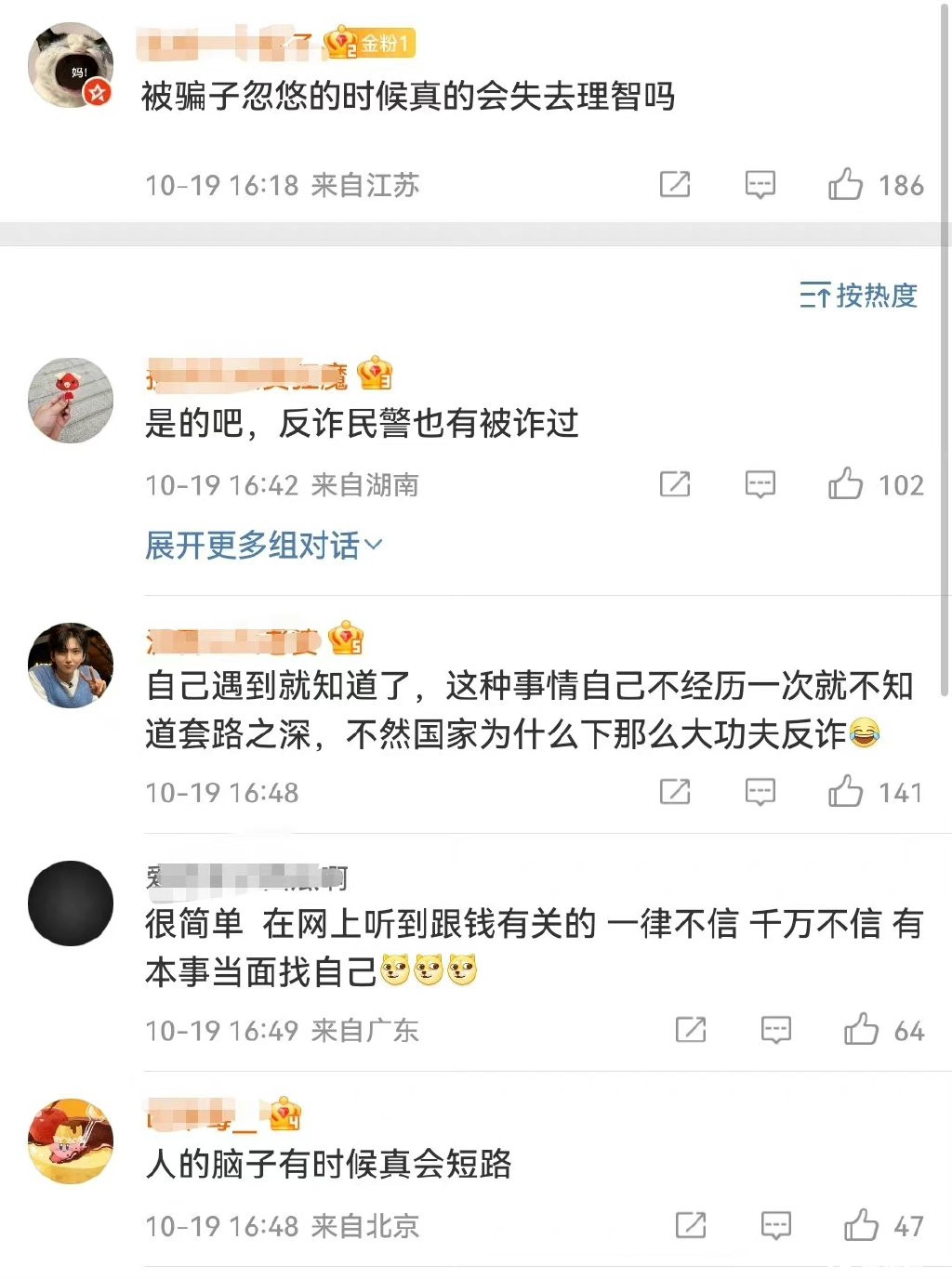The width and height of the screenshot is (952, 1279).
Task: Reply to the comment from 北京
Action: coord(775,1225)
